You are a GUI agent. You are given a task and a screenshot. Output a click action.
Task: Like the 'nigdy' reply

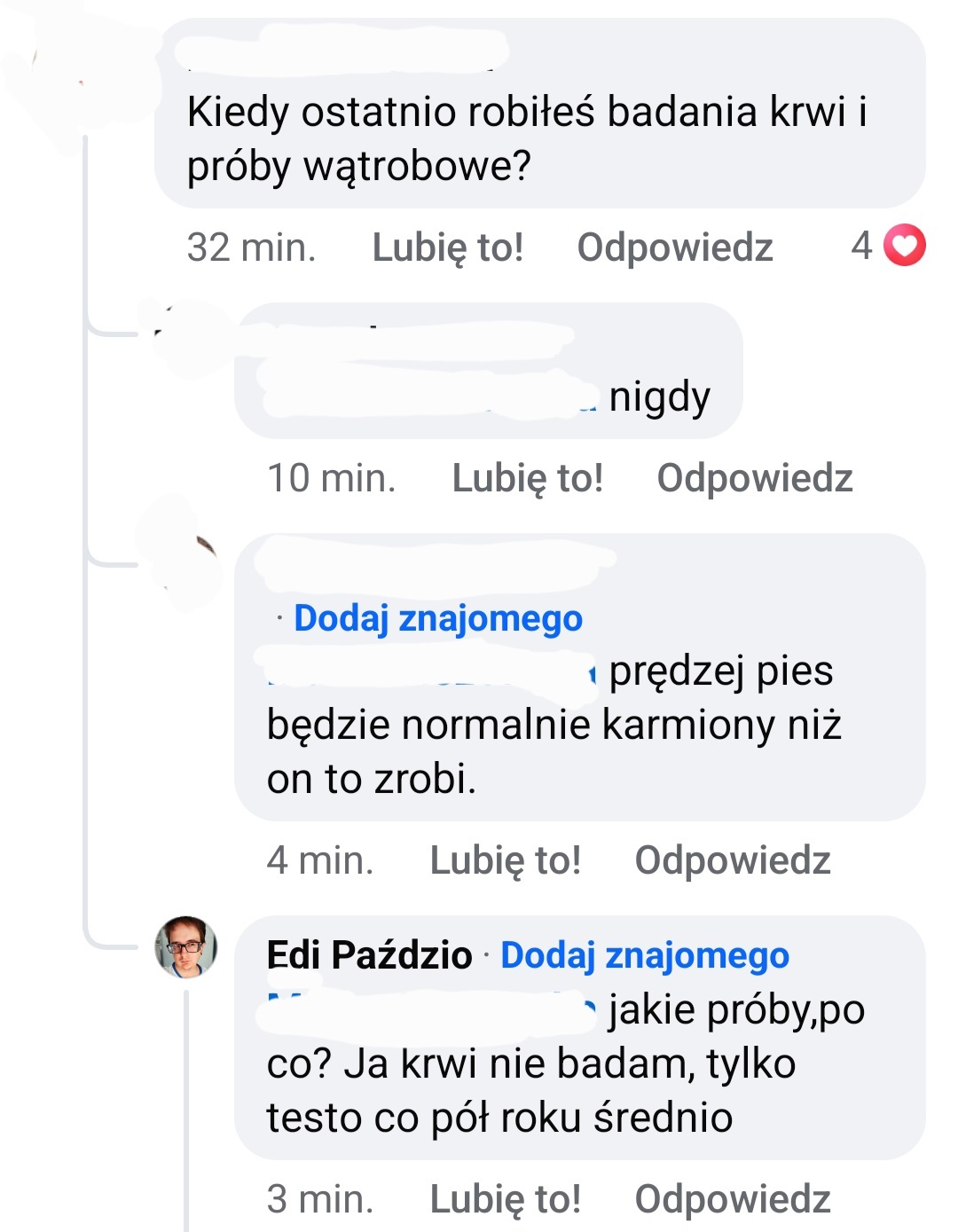click(x=527, y=478)
